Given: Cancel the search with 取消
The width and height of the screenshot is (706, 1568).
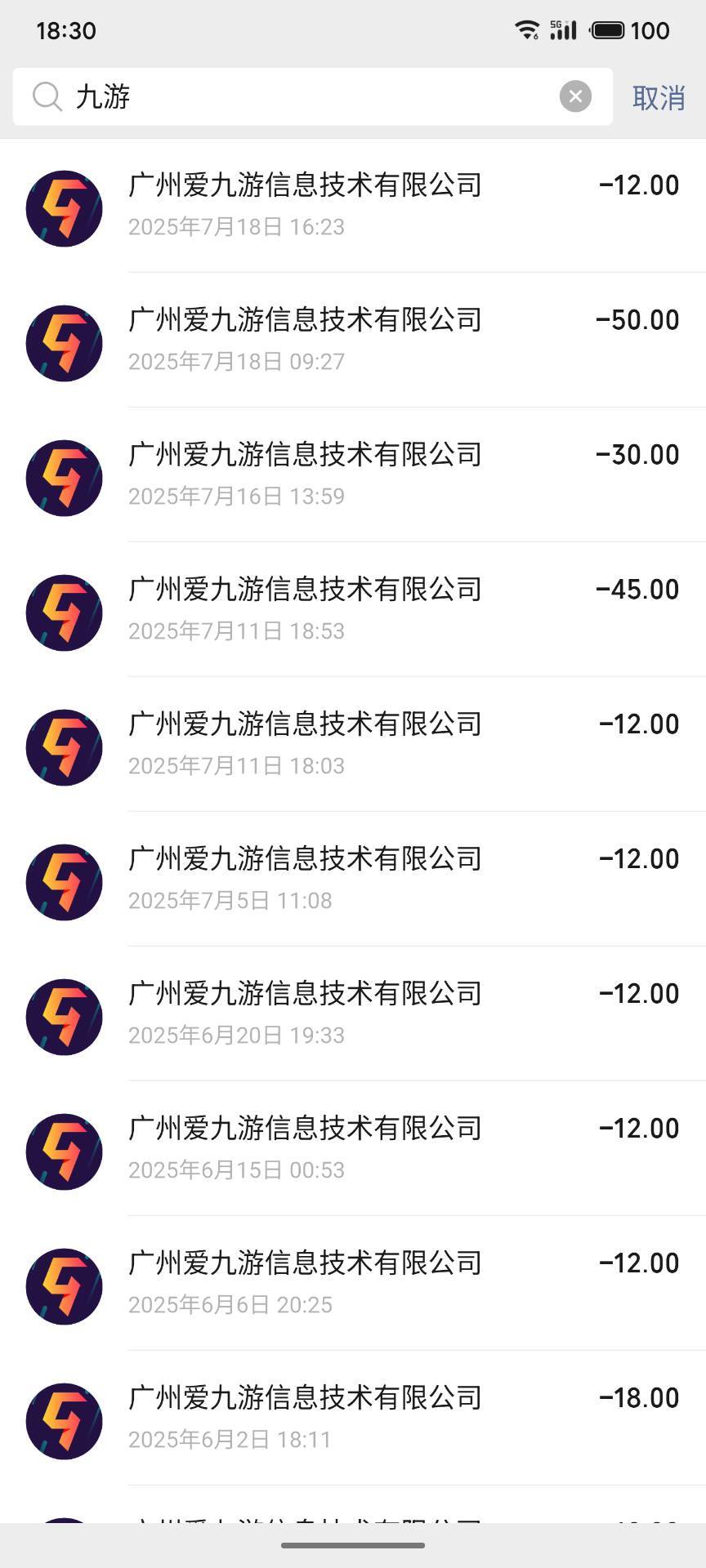Looking at the screenshot, I should 659,98.
